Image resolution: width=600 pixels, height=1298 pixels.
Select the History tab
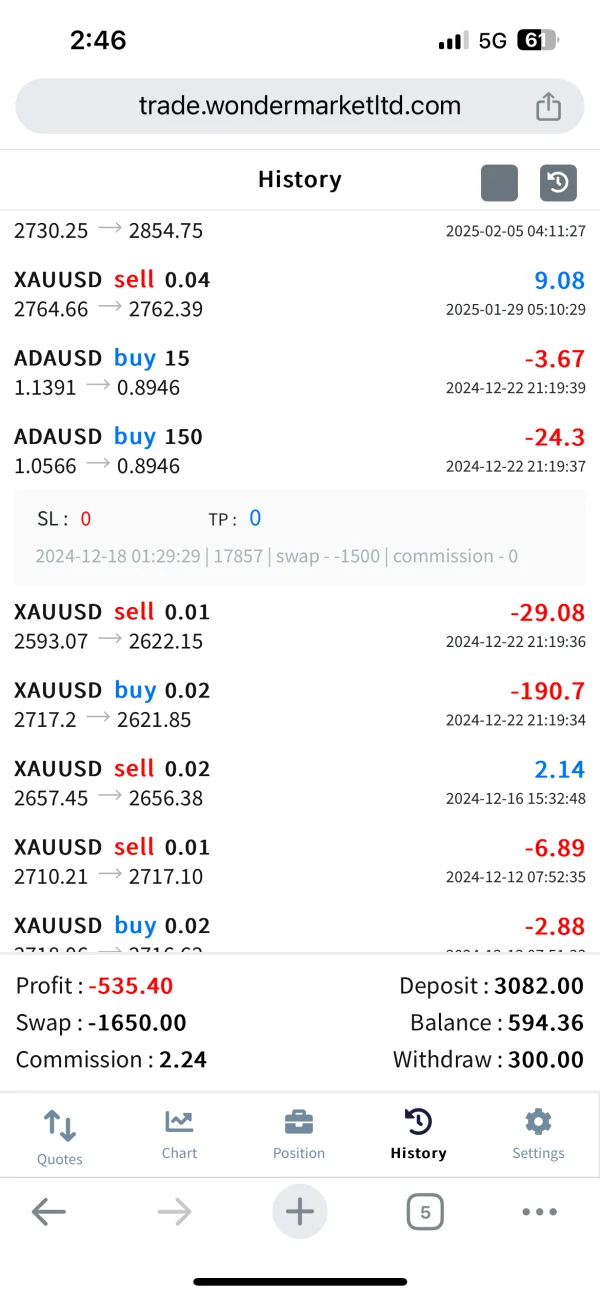(x=418, y=1135)
